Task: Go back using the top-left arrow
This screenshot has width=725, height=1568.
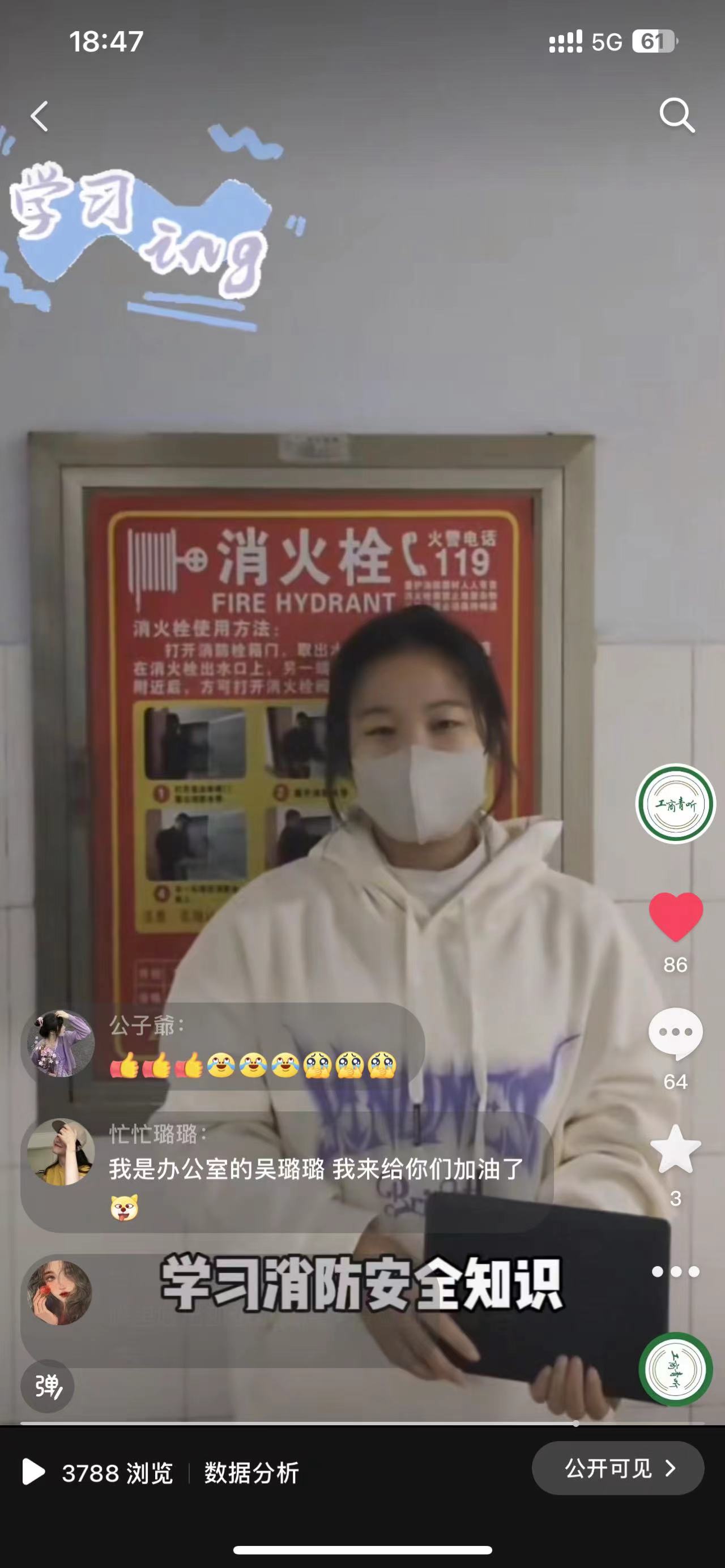Action: (40, 116)
